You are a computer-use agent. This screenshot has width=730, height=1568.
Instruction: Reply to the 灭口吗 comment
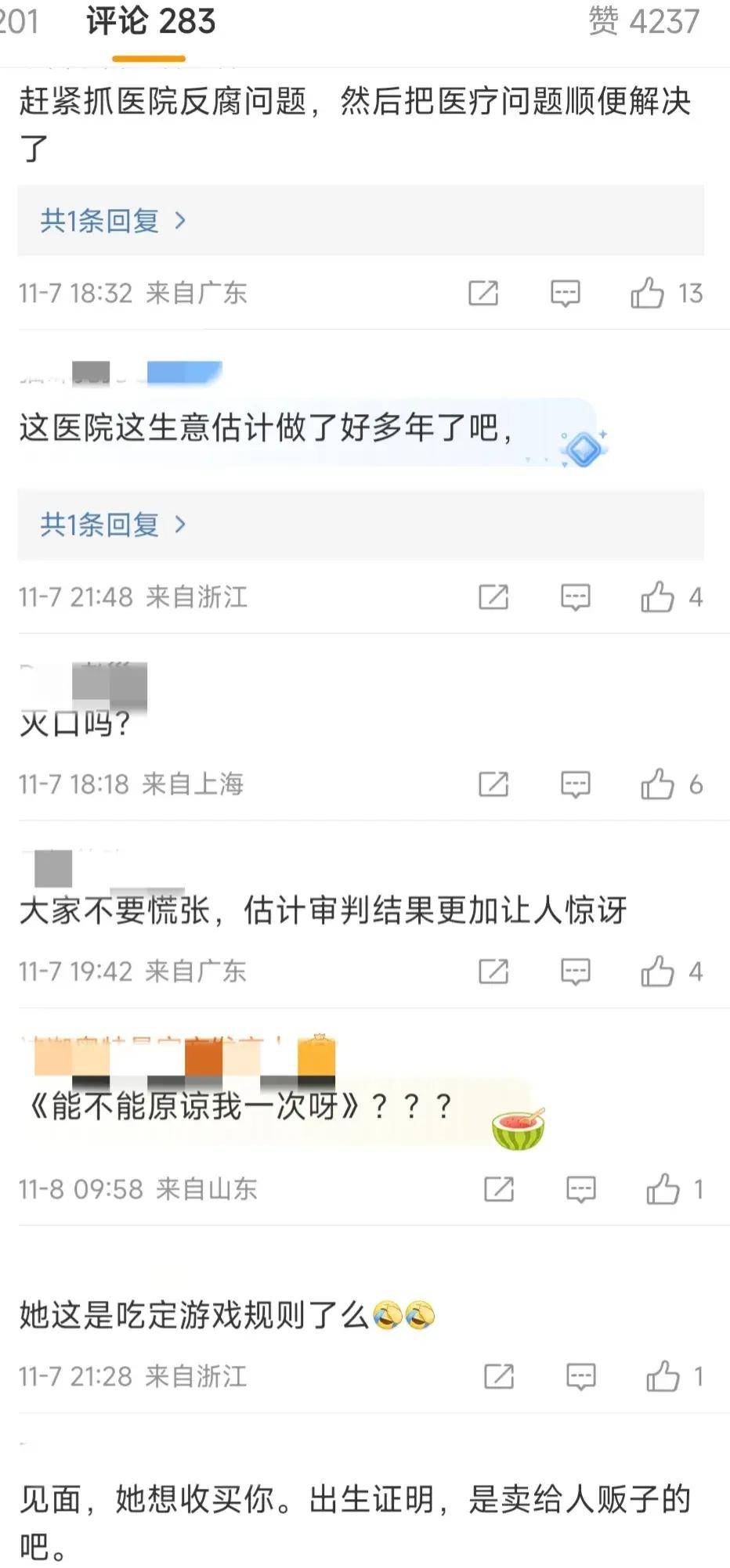(x=575, y=784)
